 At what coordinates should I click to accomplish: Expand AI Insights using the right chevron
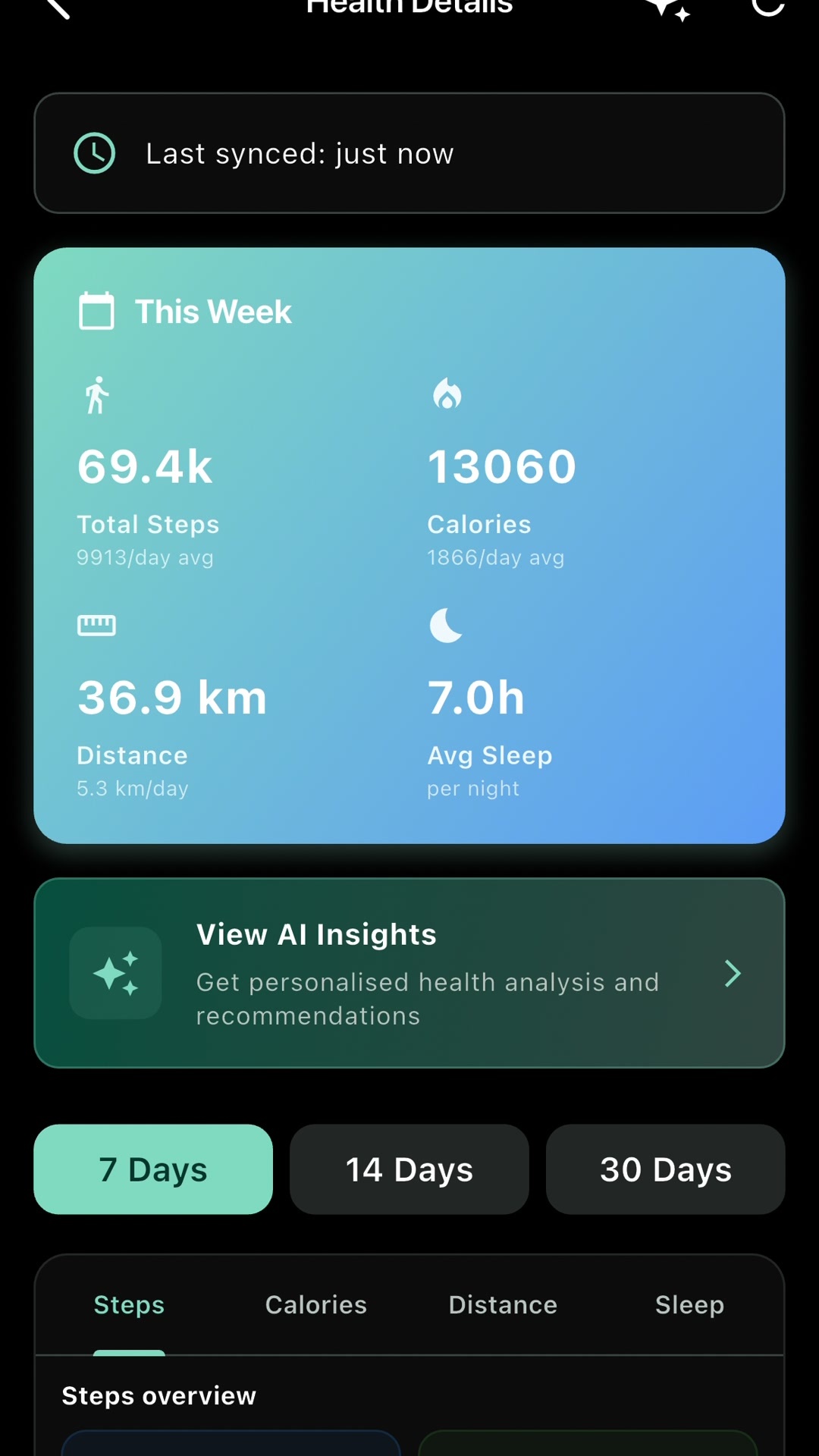[x=733, y=973]
